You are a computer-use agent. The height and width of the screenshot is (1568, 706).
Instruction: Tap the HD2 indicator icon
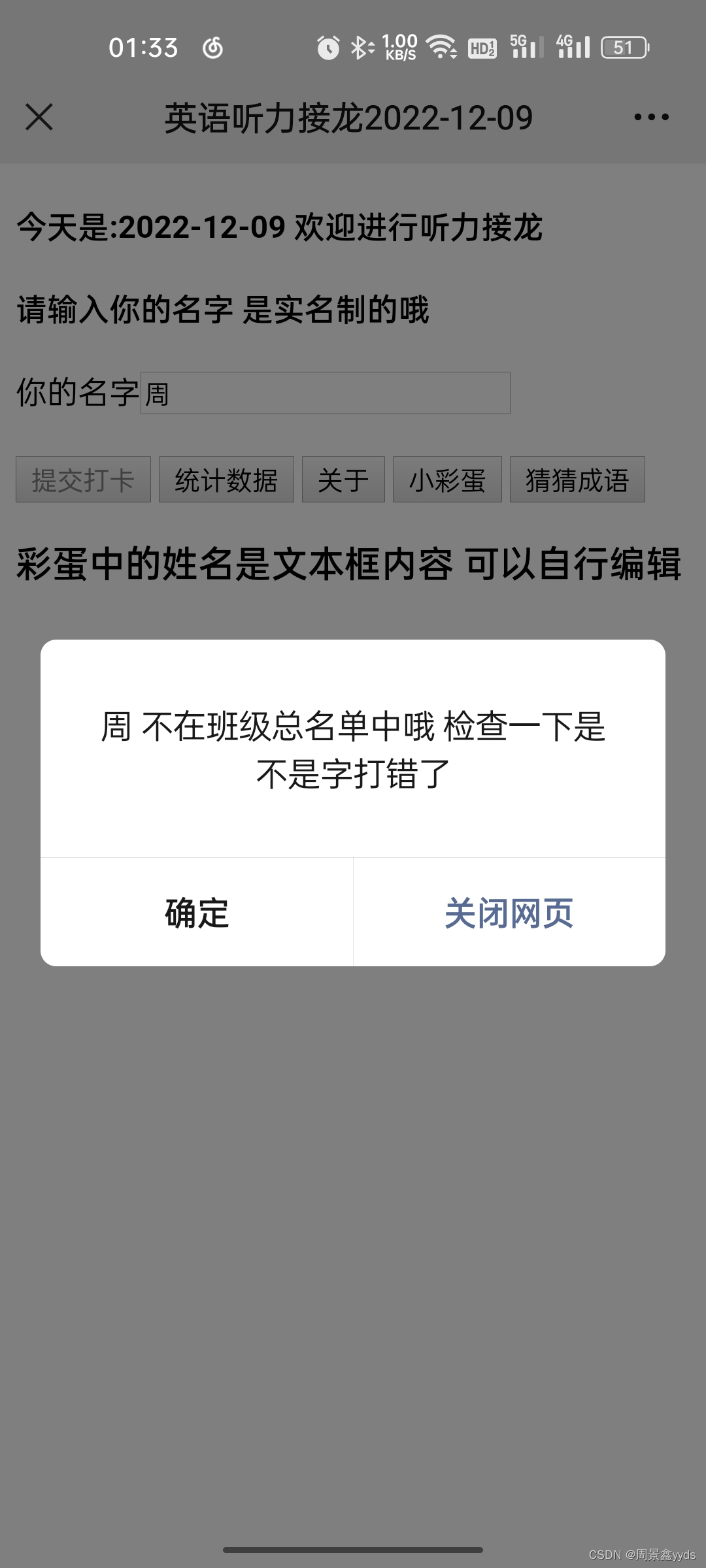point(484,48)
